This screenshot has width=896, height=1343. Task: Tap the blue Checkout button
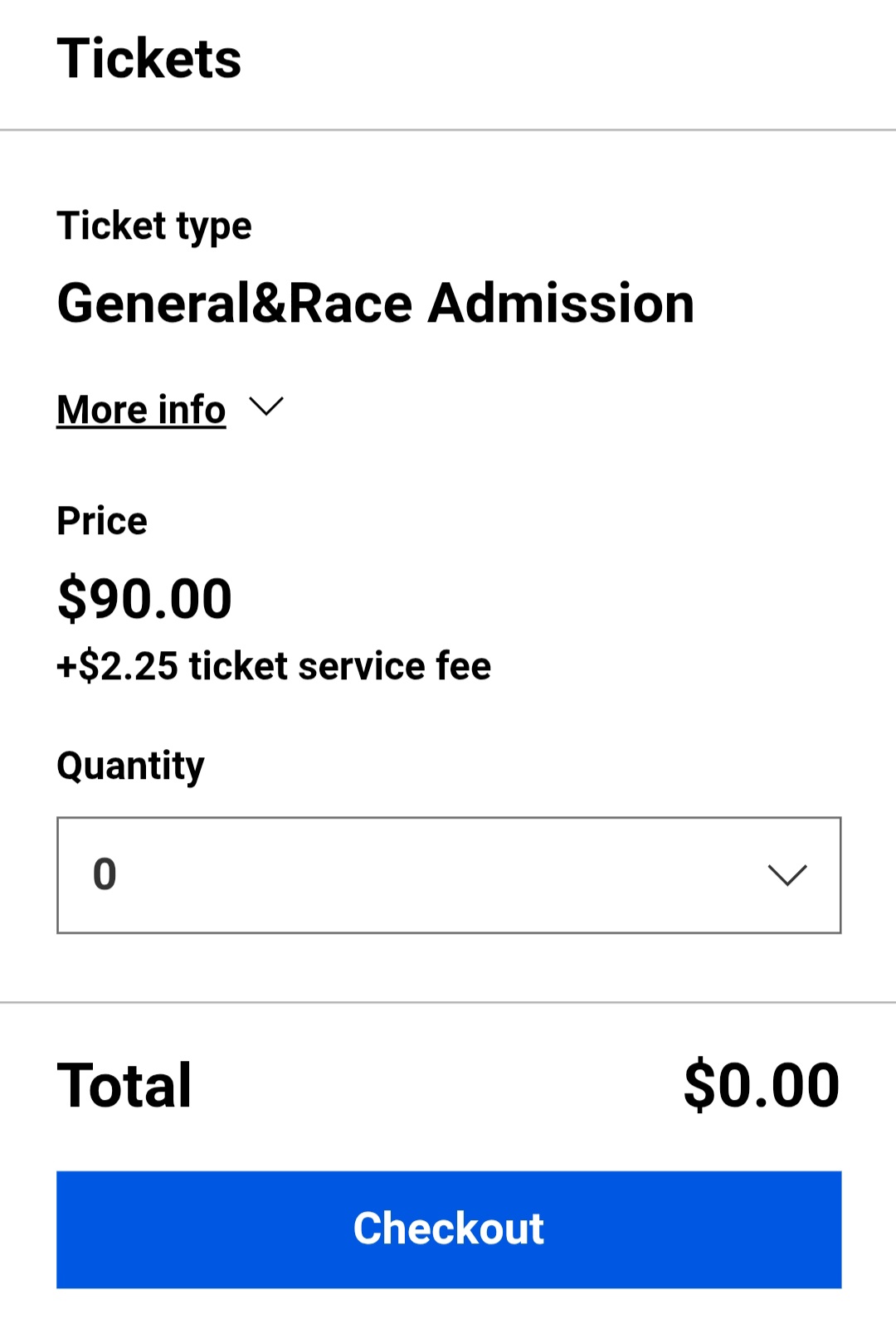[x=449, y=1229]
